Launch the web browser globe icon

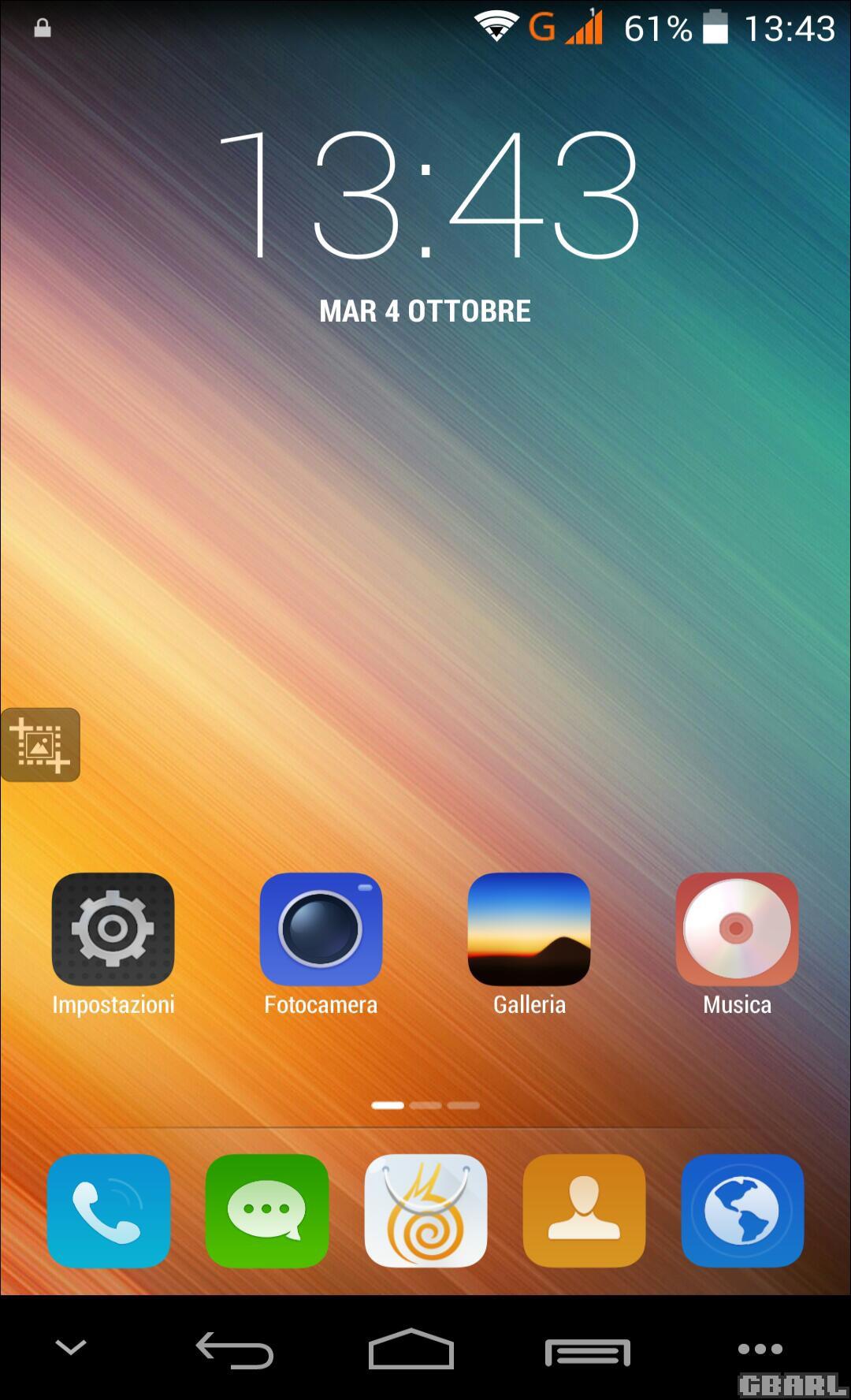tap(742, 1211)
